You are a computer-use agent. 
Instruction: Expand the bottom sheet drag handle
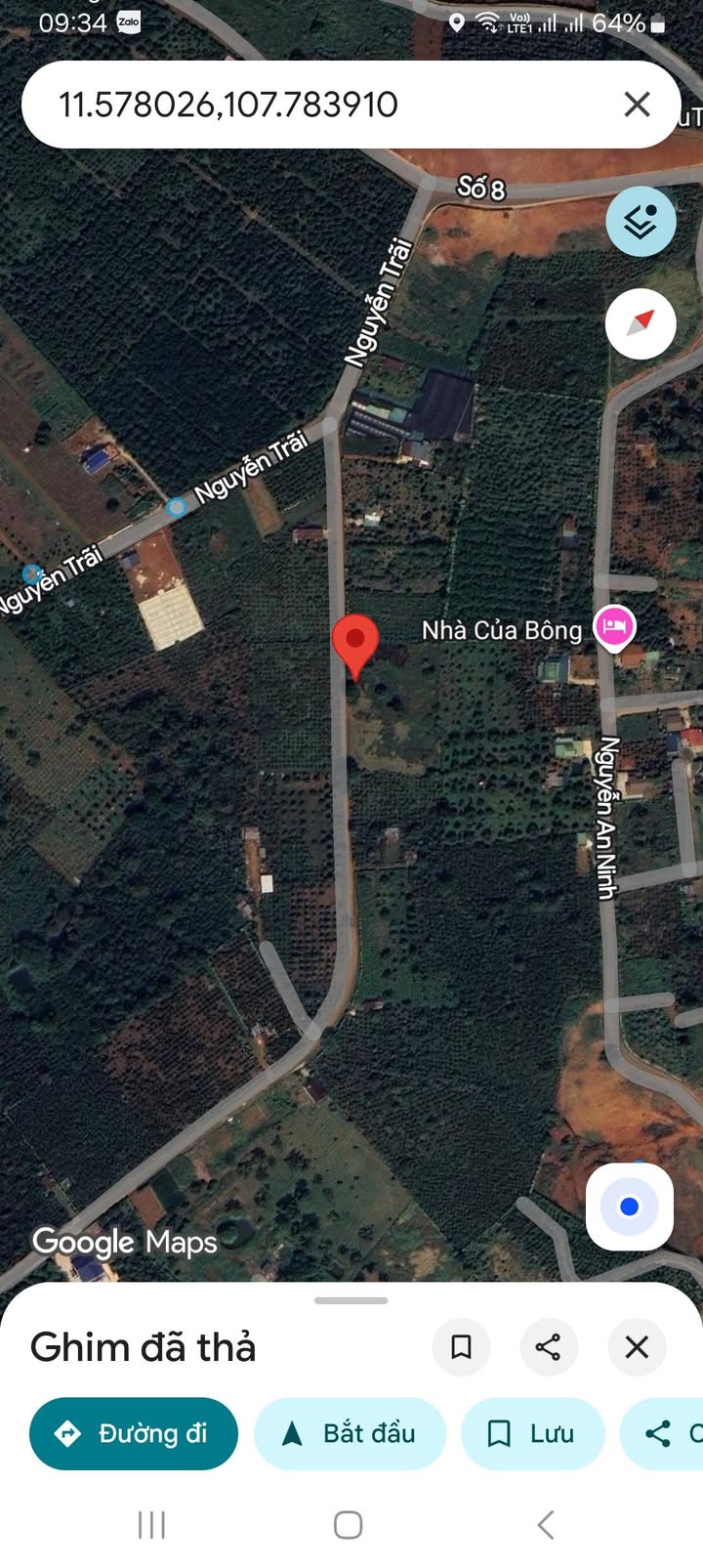[x=351, y=1300]
